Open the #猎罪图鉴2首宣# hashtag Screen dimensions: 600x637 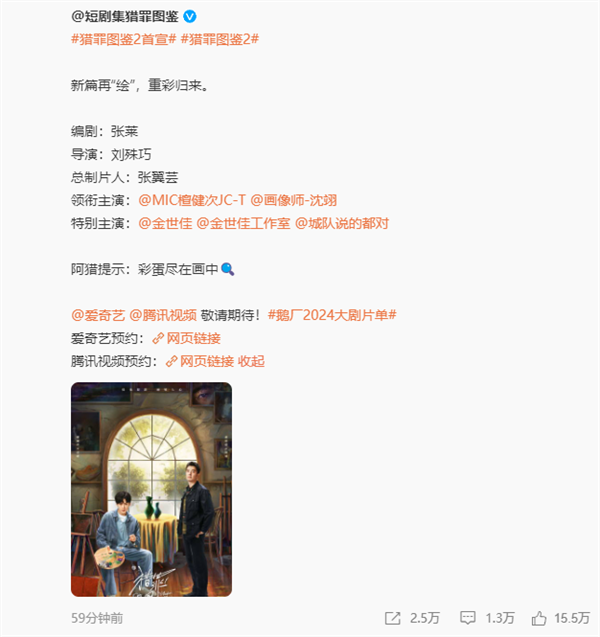[123, 38]
